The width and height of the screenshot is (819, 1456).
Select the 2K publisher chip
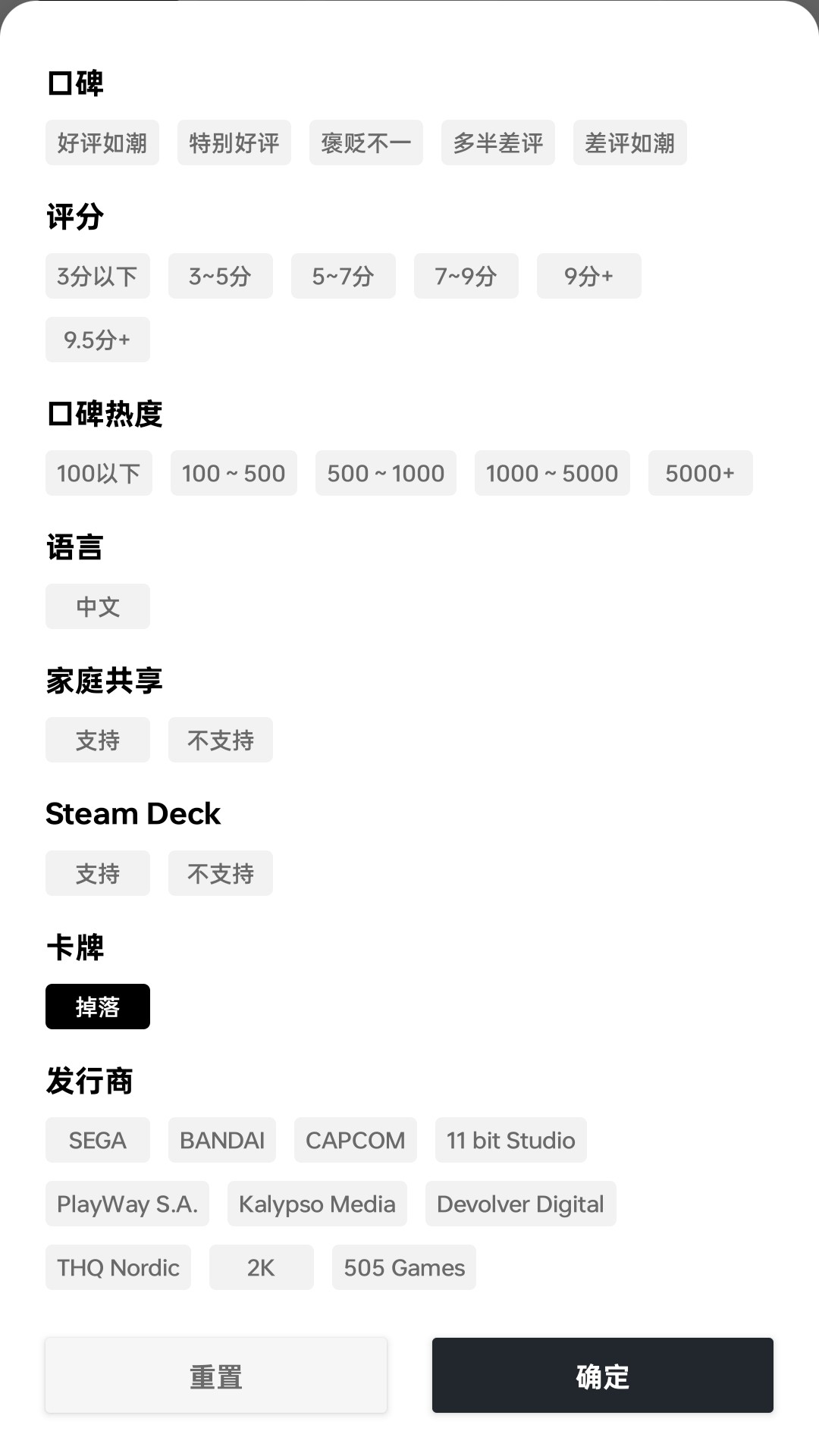point(261,1267)
